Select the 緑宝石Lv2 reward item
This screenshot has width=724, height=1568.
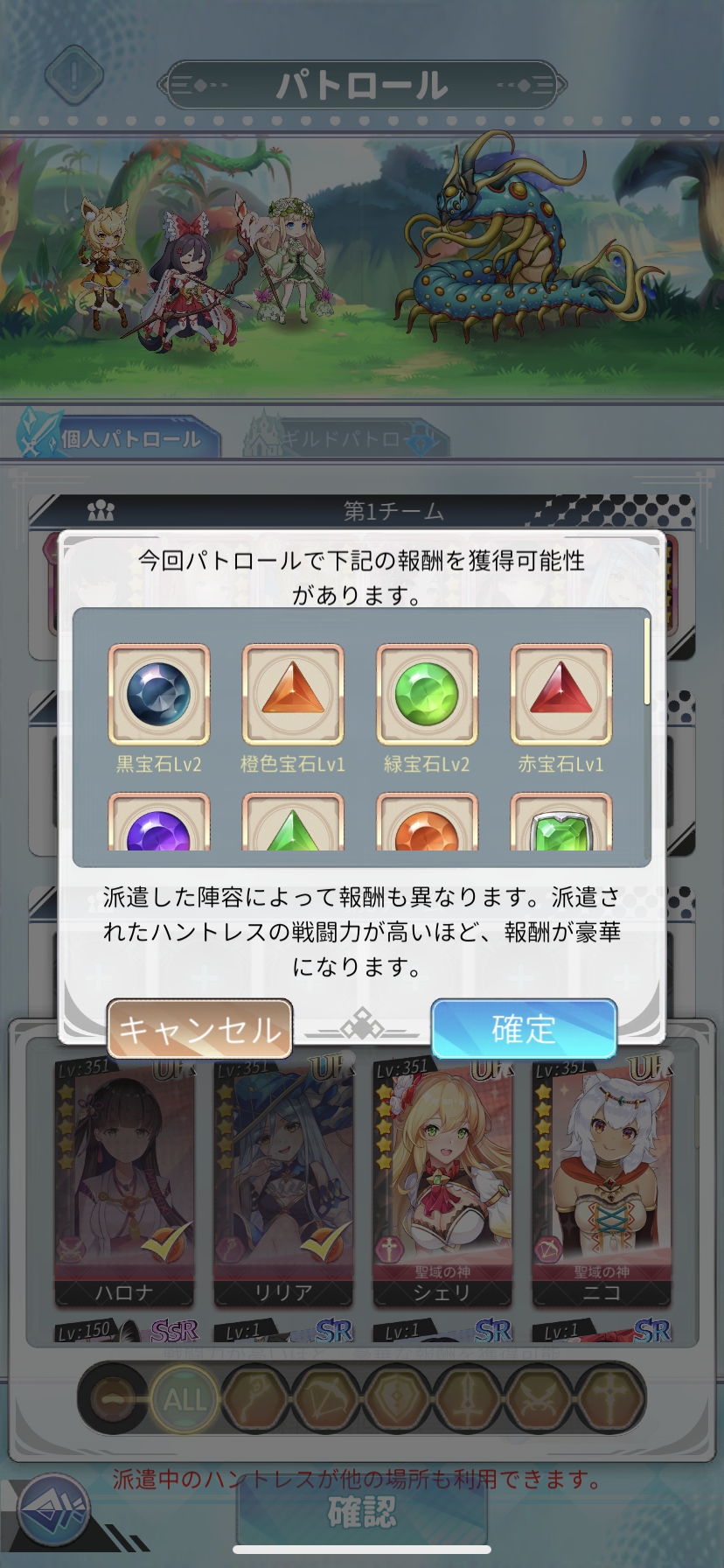(427, 694)
